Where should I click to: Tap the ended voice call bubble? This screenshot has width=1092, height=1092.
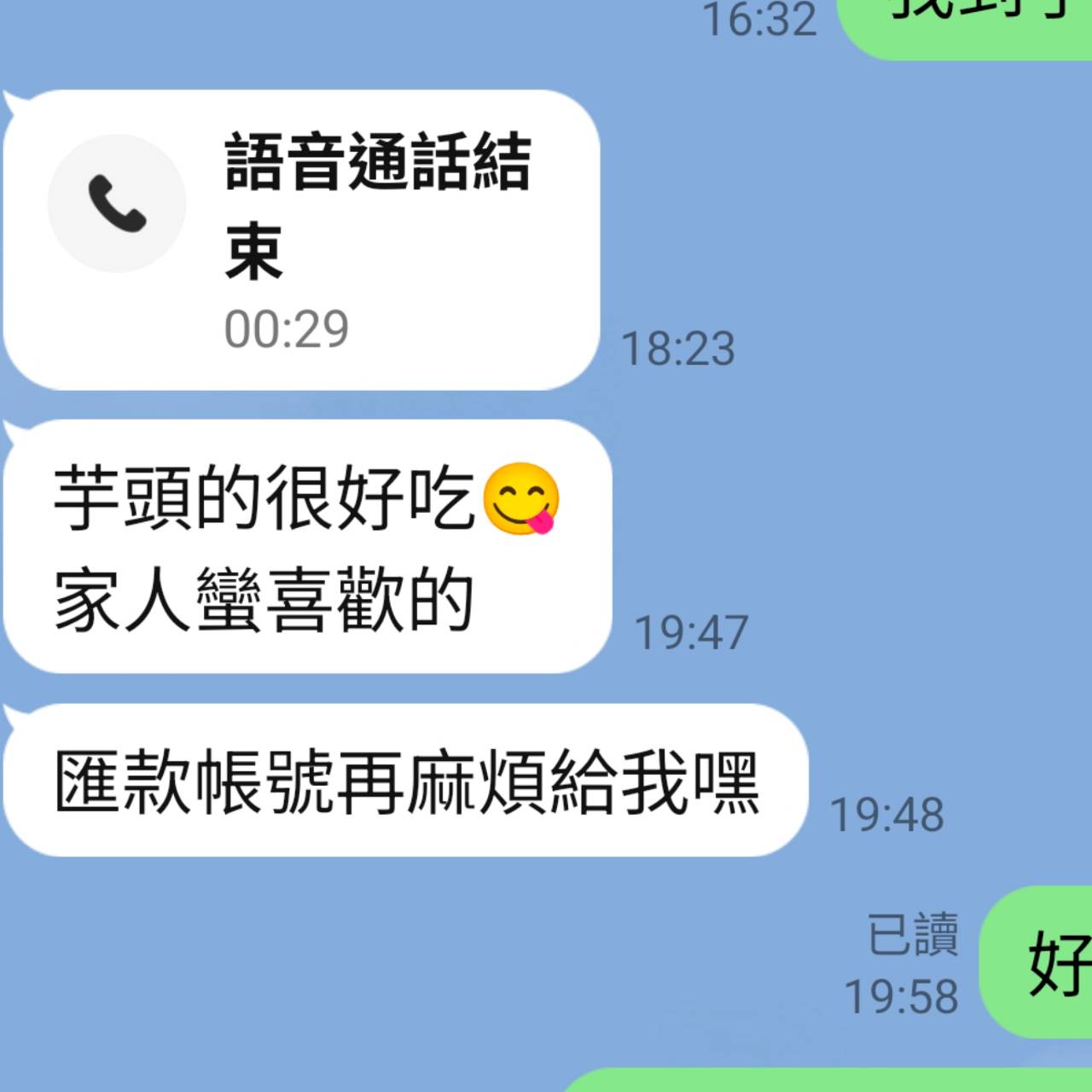pyautogui.click(x=300, y=239)
